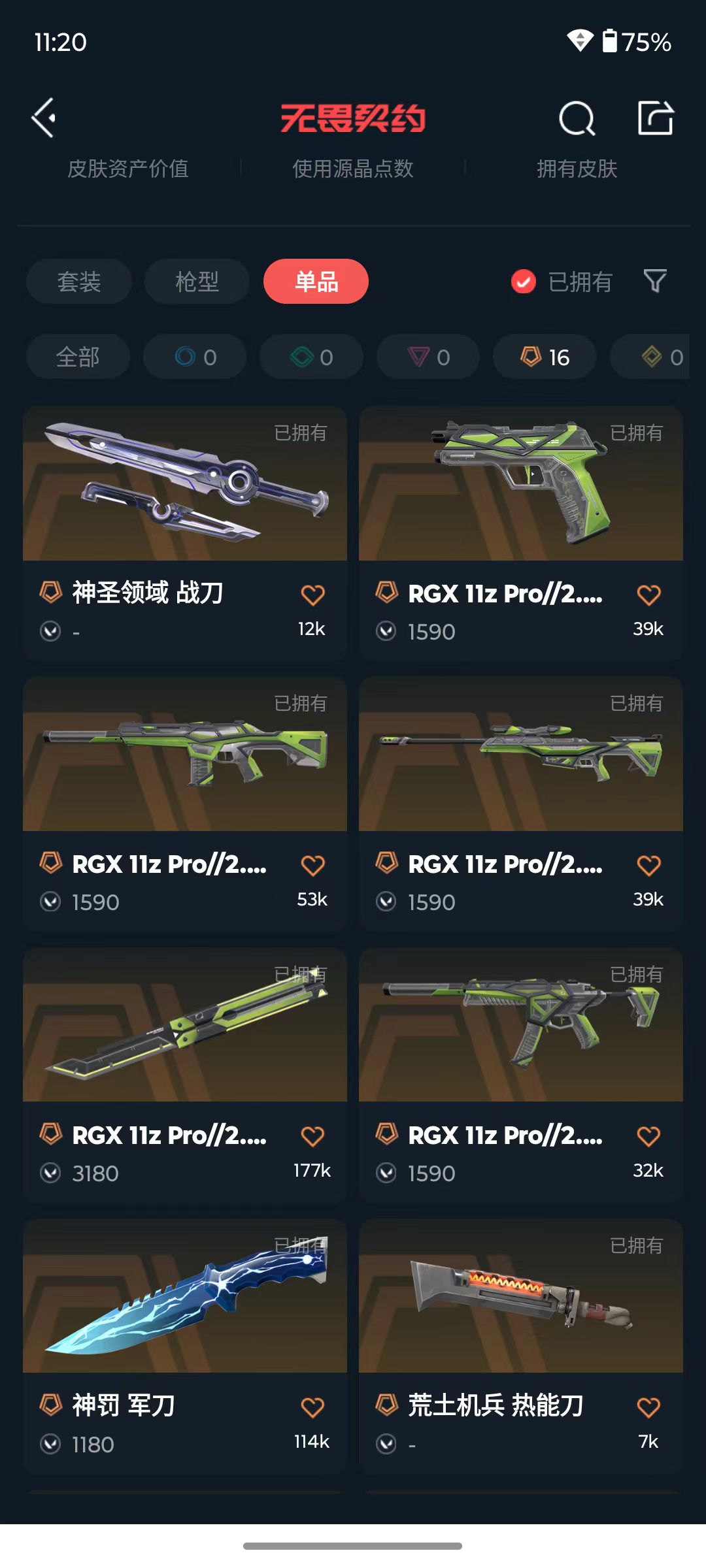Share this skin collection page

point(656,118)
